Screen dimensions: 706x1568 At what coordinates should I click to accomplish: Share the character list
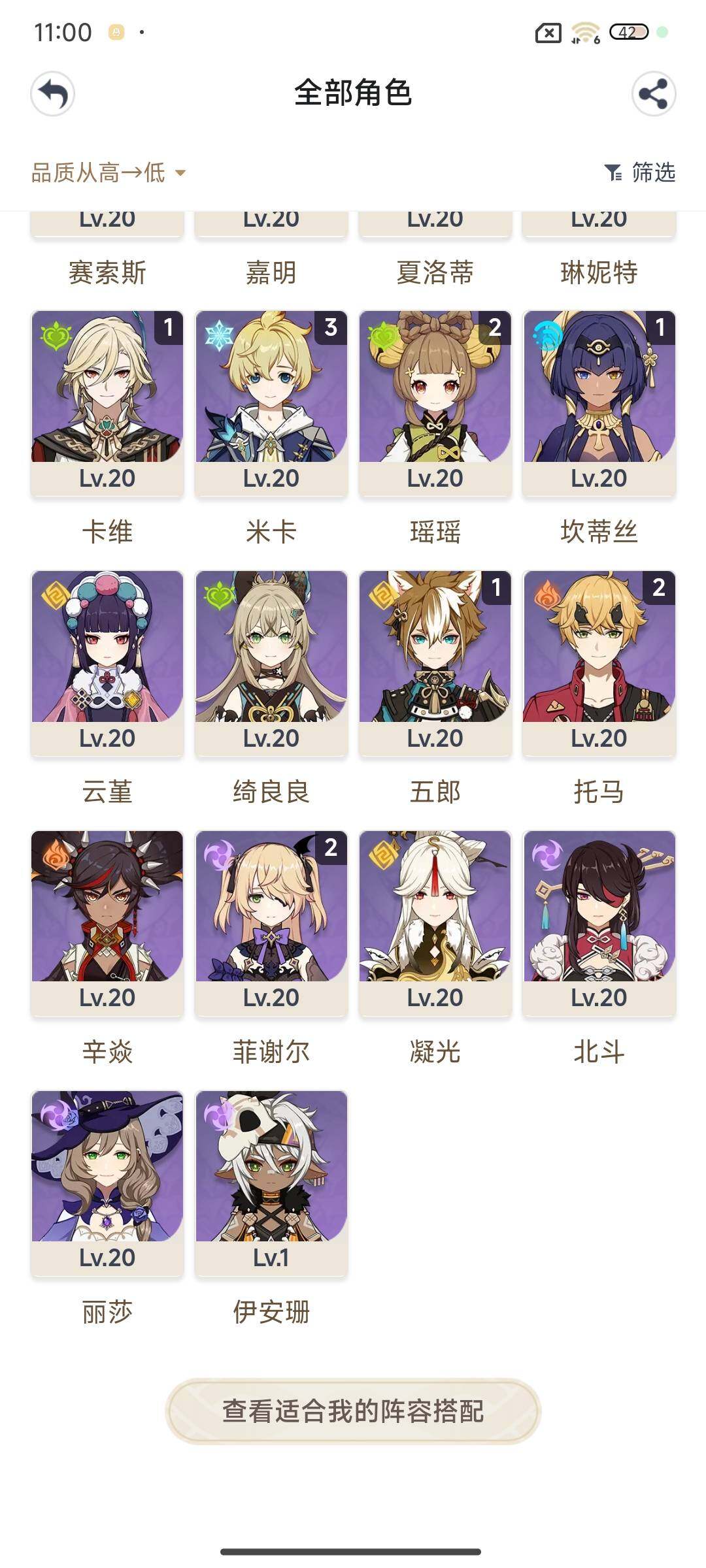653,94
